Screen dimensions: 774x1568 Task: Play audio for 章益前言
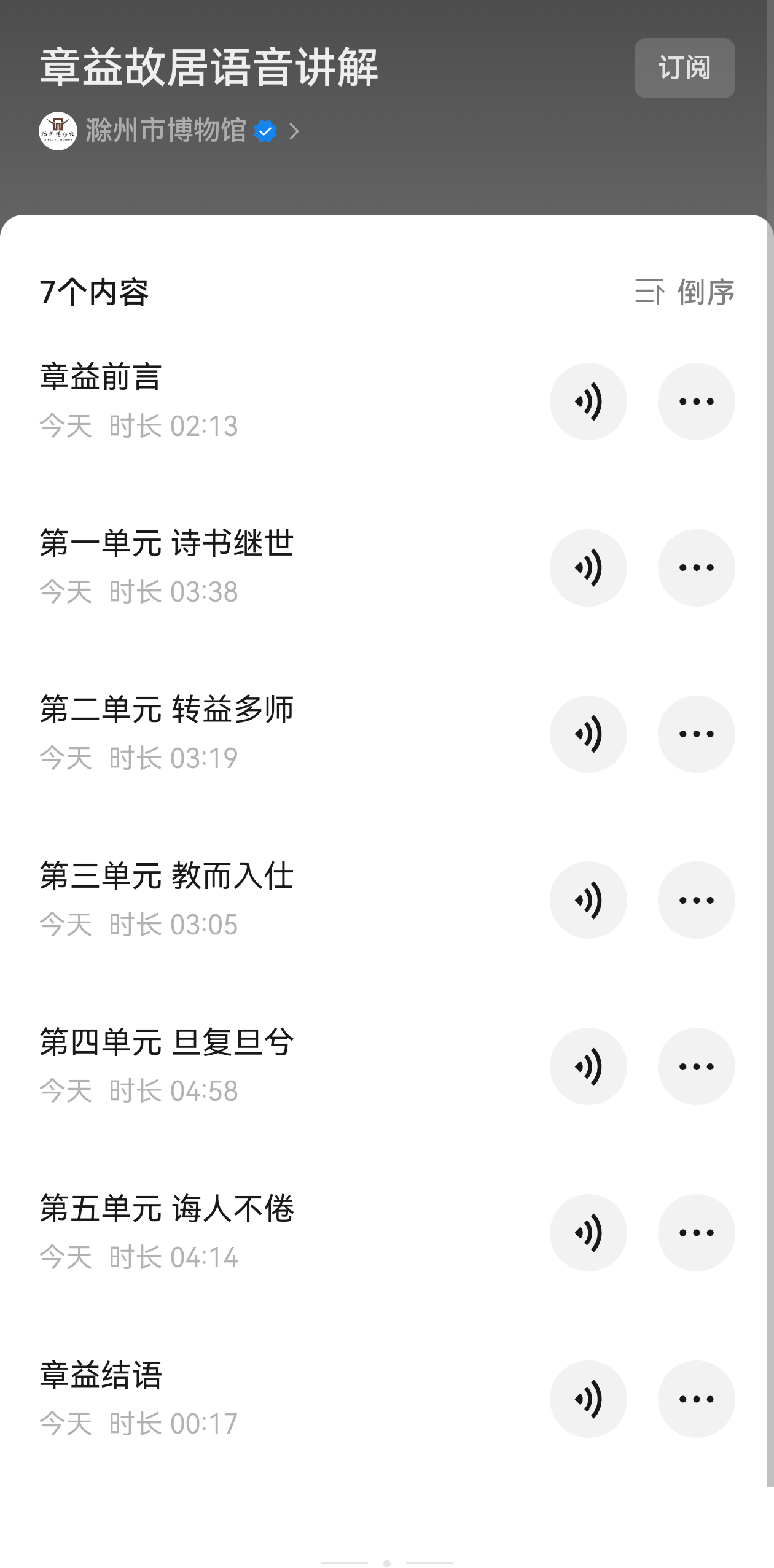tap(588, 402)
